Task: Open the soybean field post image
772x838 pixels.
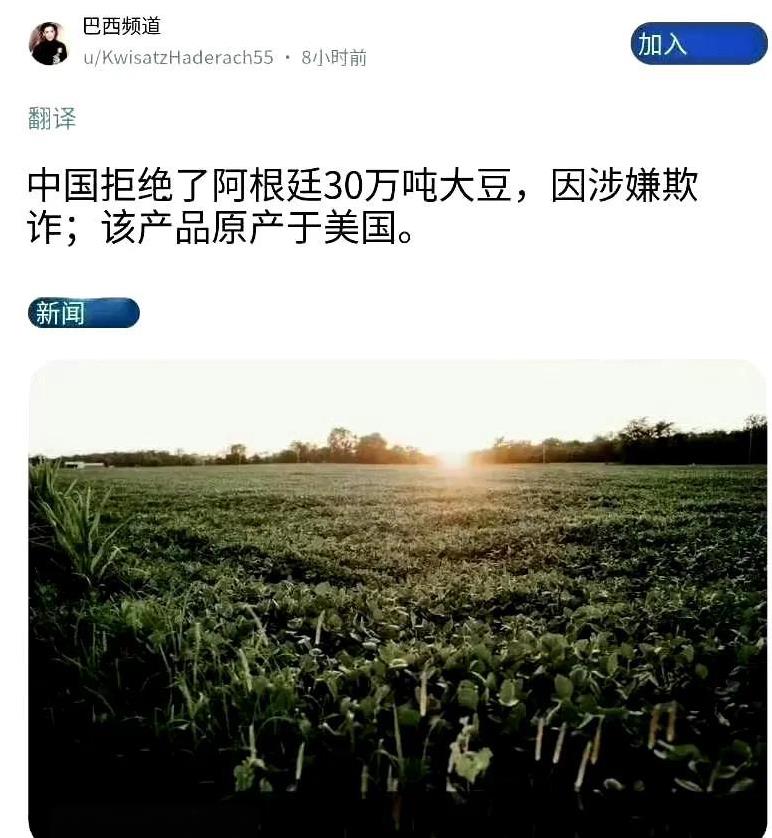Action: click(397, 599)
